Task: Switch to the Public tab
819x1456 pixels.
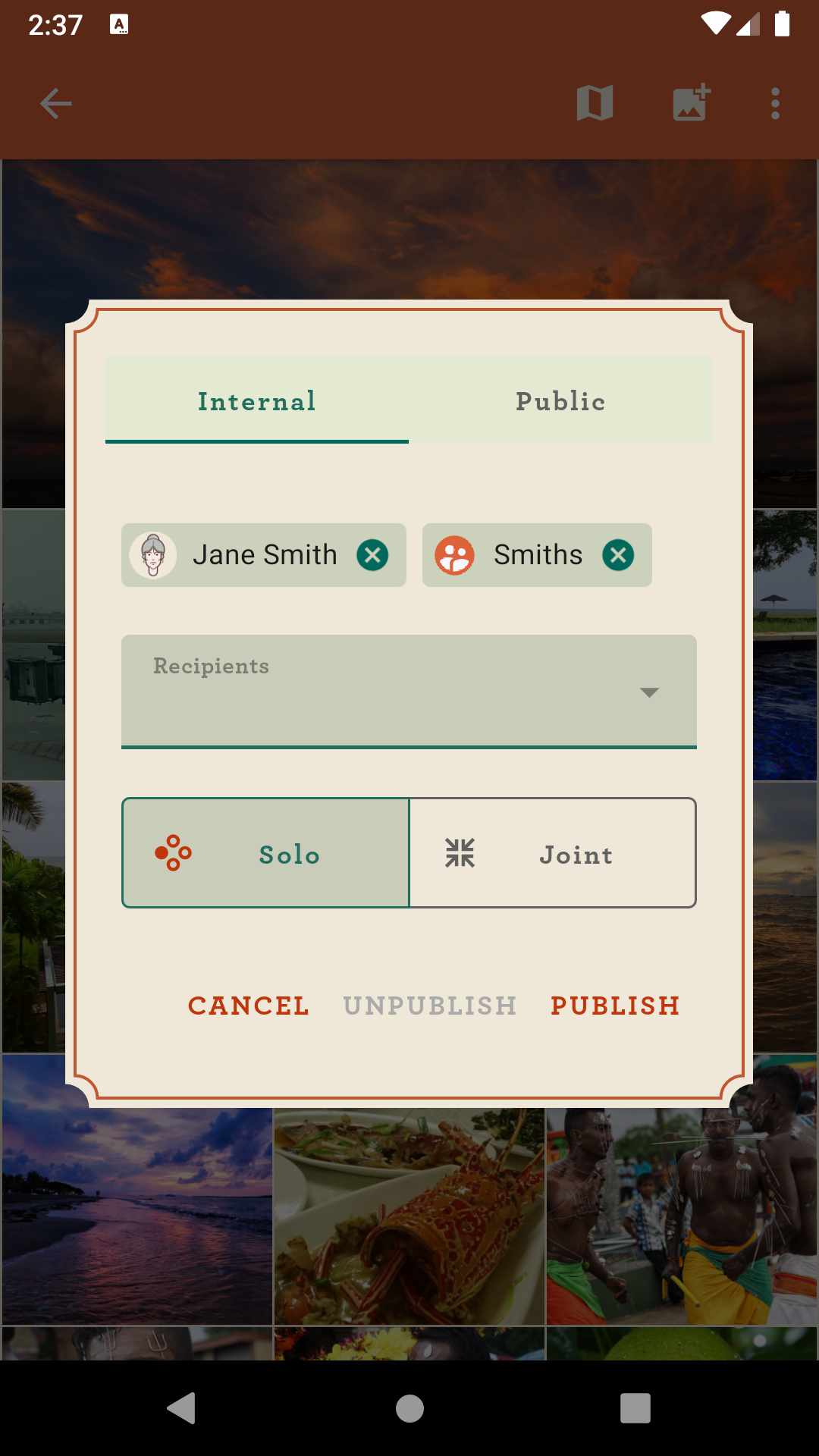Action: pyautogui.click(x=560, y=400)
